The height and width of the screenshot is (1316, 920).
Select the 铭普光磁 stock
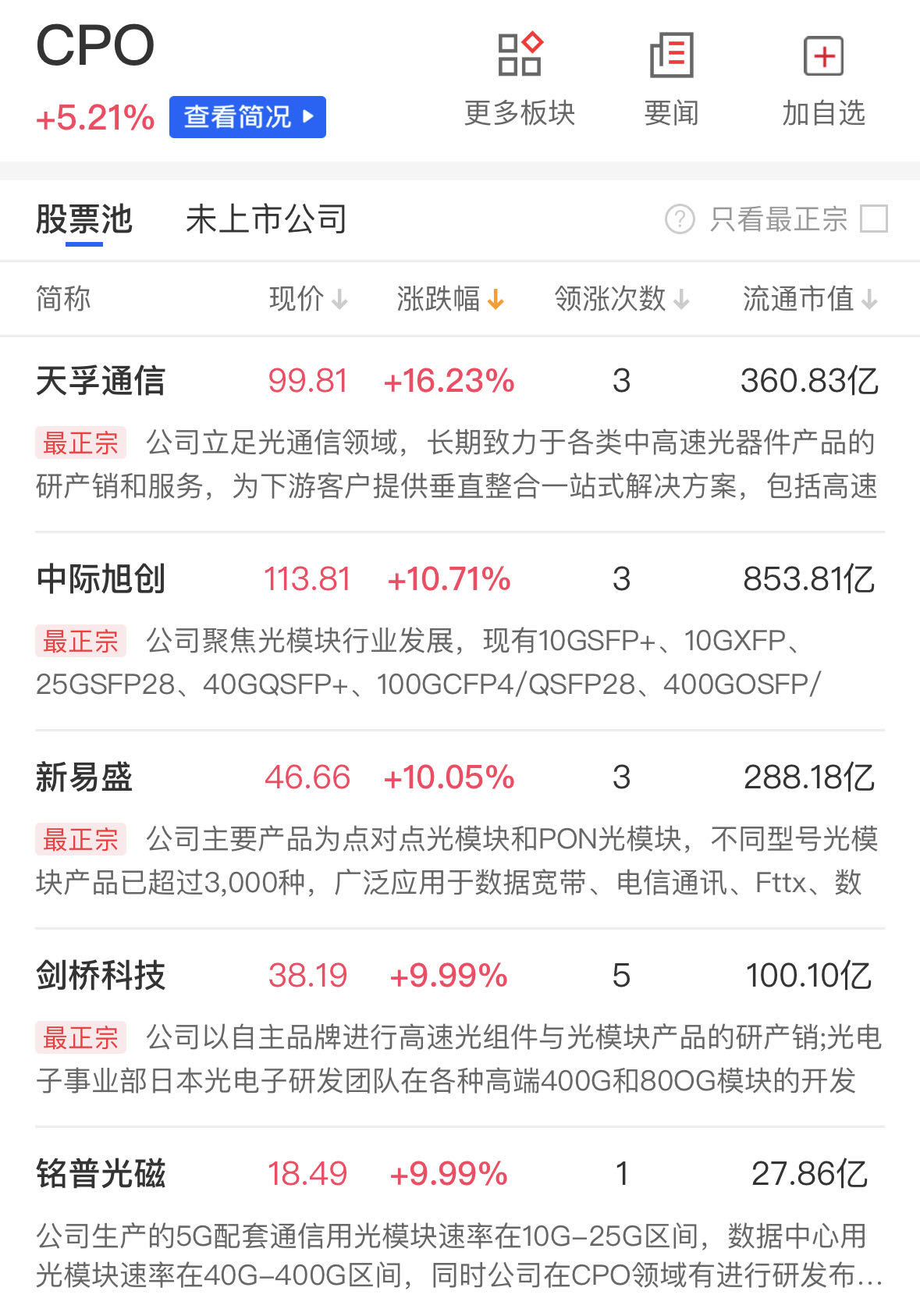point(101,1175)
